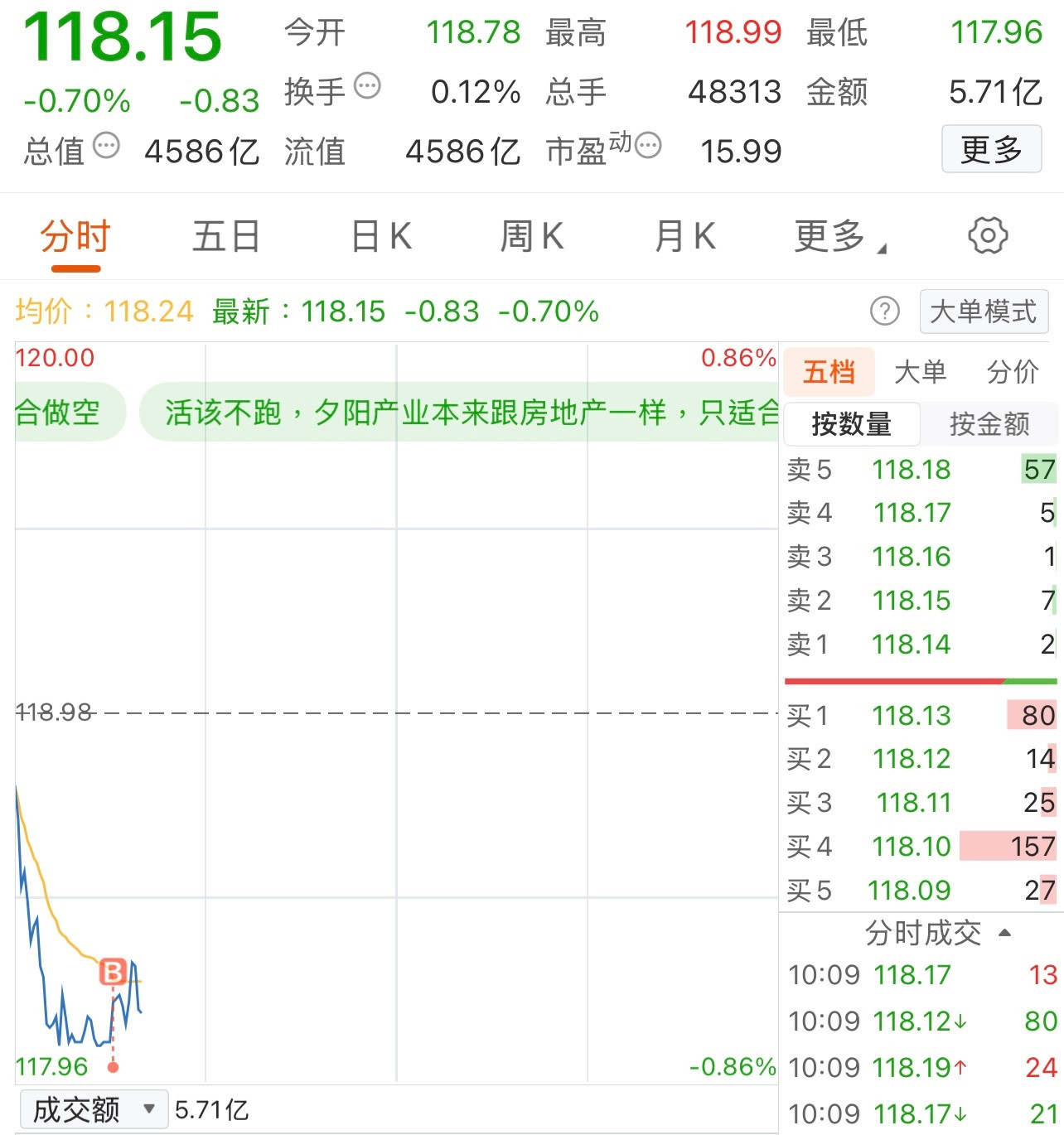The image size is (1064, 1135).
Task: Open the 市盈动 info icon
Action: pyautogui.click(x=646, y=146)
